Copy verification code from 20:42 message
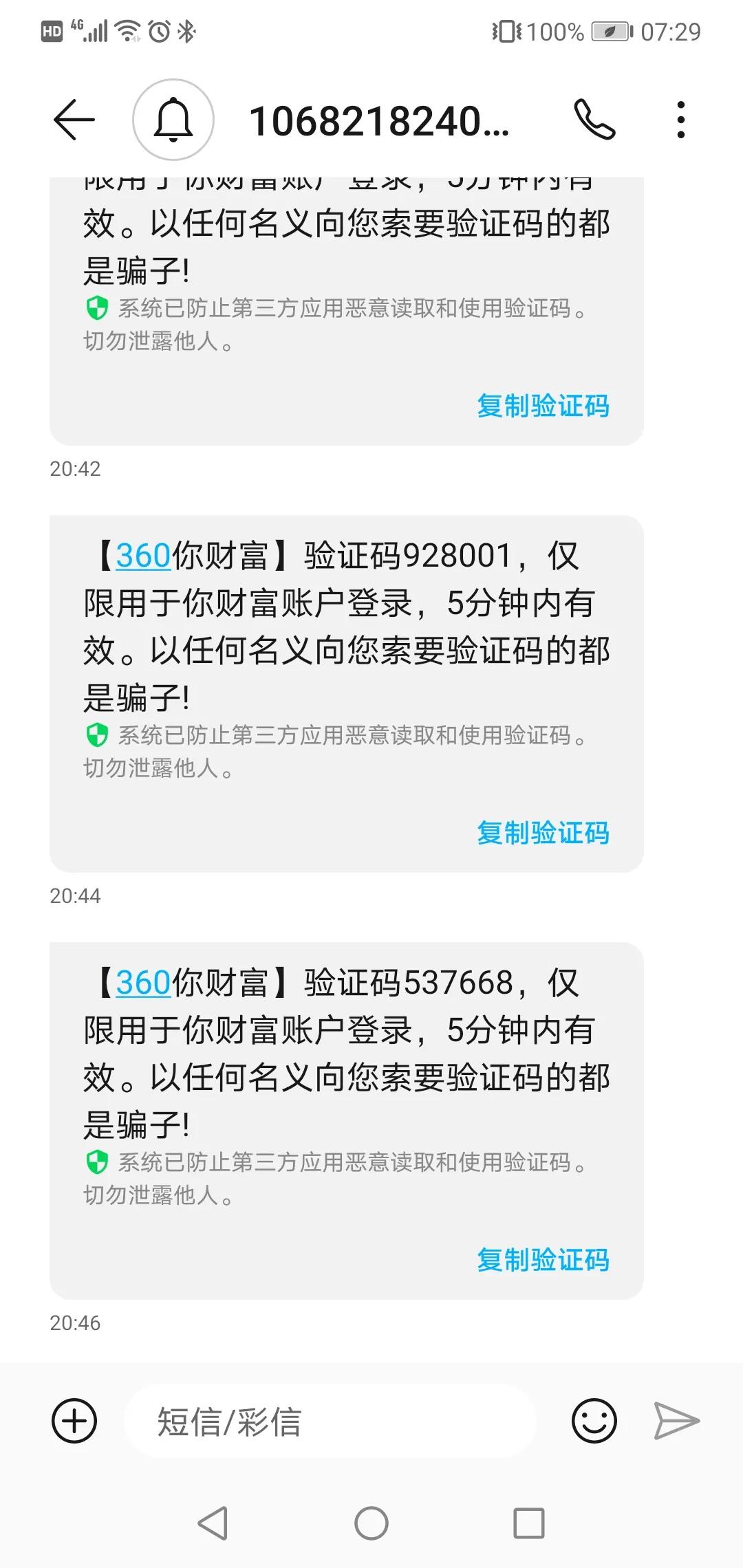The image size is (743, 1568). pyautogui.click(x=543, y=406)
